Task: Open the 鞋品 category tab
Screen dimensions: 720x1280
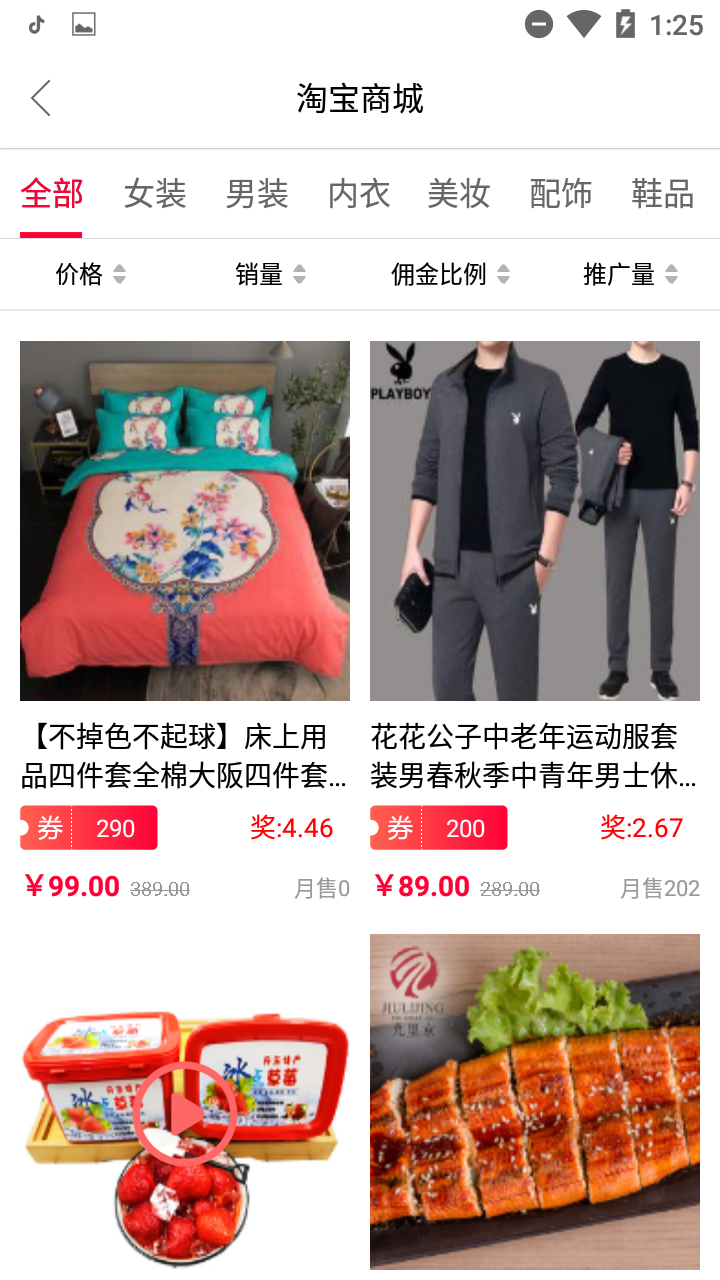Action: click(662, 194)
